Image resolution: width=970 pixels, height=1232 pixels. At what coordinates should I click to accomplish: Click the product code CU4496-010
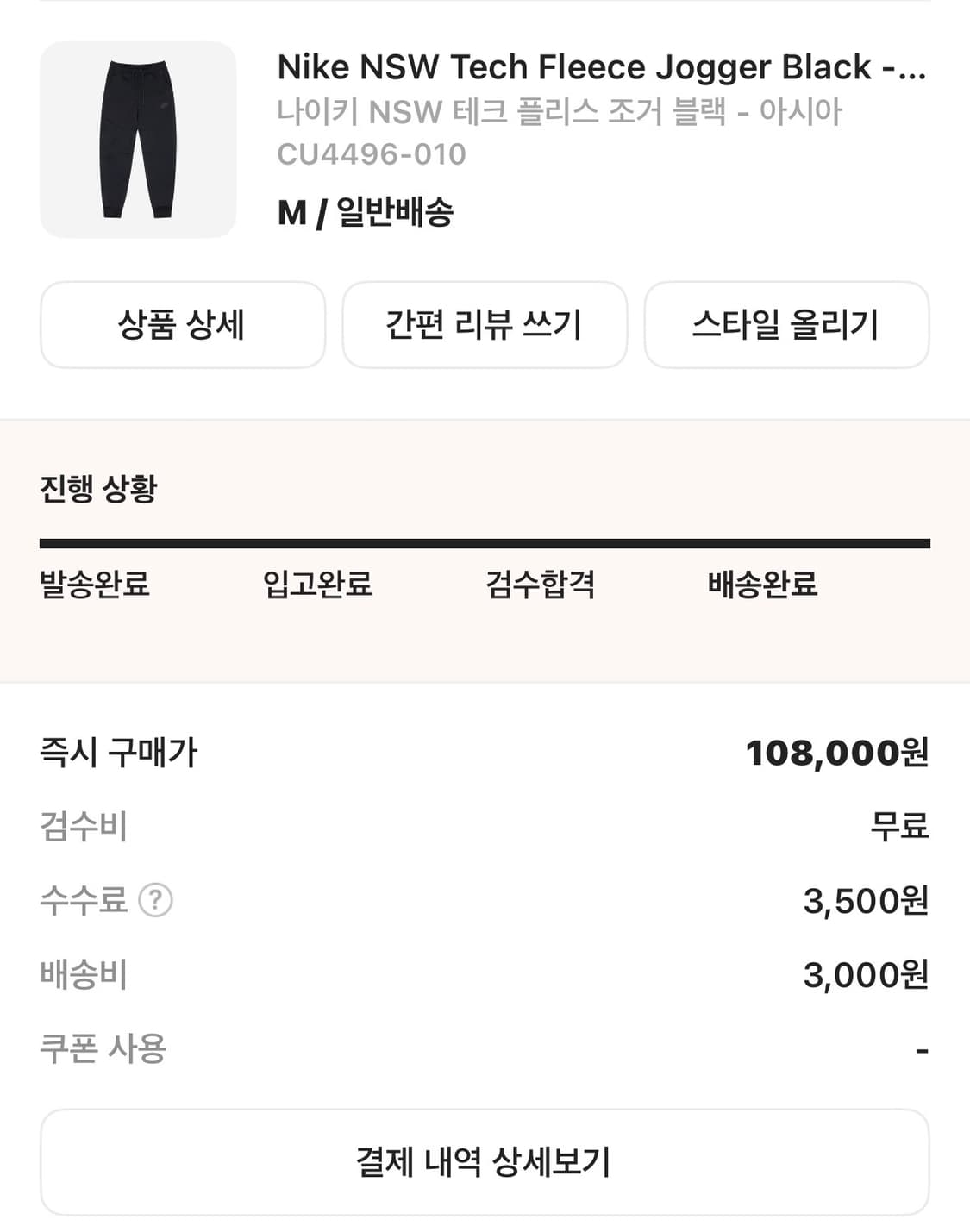(x=371, y=156)
